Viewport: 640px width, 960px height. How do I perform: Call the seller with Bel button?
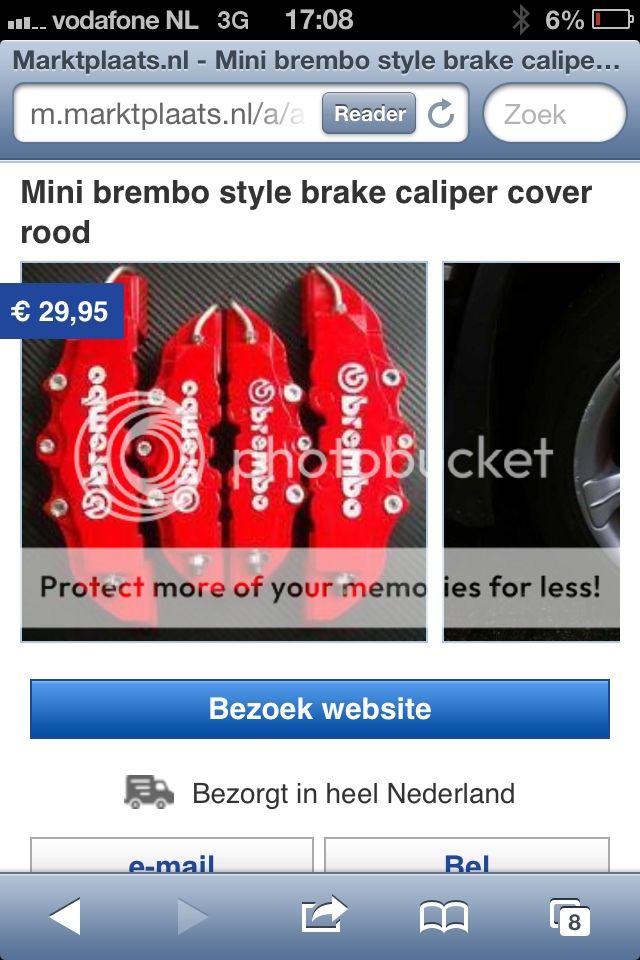(466, 858)
